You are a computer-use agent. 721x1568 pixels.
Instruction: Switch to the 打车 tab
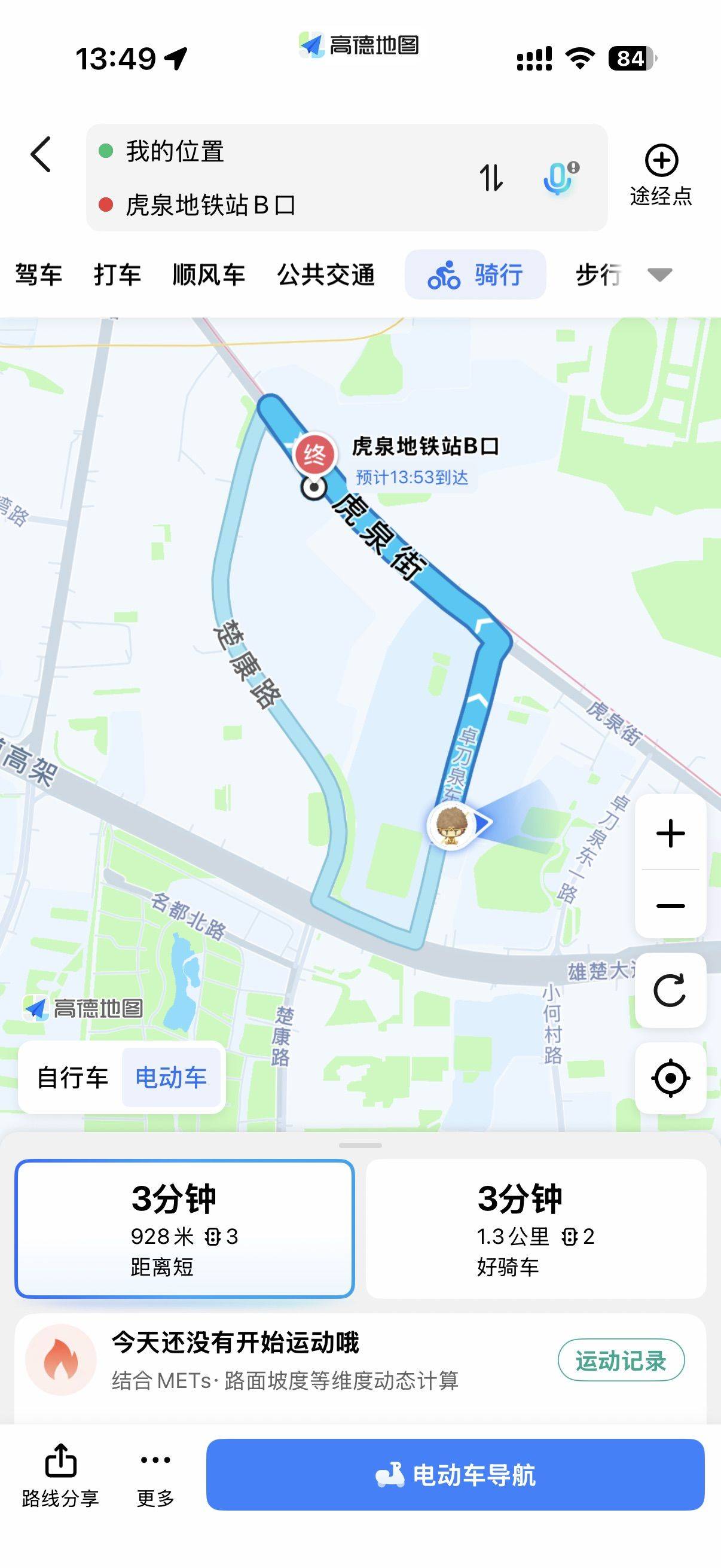pyautogui.click(x=117, y=274)
